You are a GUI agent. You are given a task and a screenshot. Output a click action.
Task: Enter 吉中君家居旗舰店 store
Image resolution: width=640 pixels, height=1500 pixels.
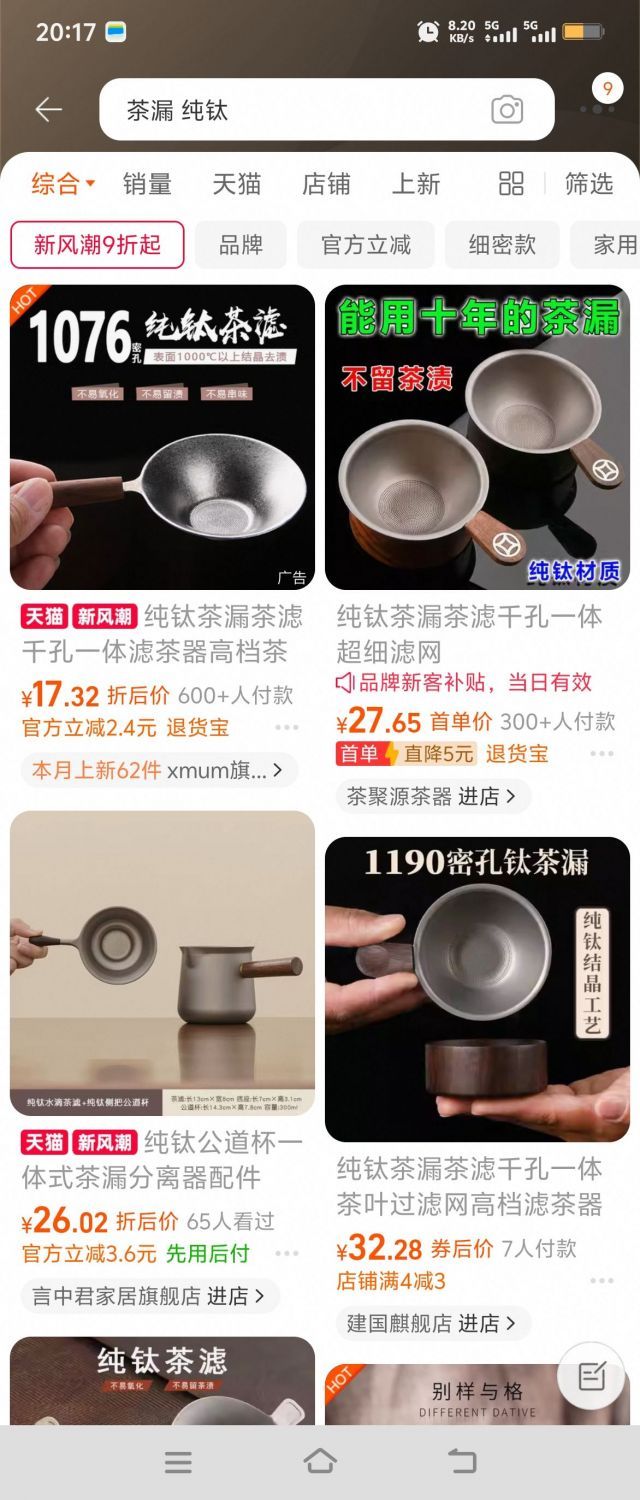click(x=148, y=1297)
